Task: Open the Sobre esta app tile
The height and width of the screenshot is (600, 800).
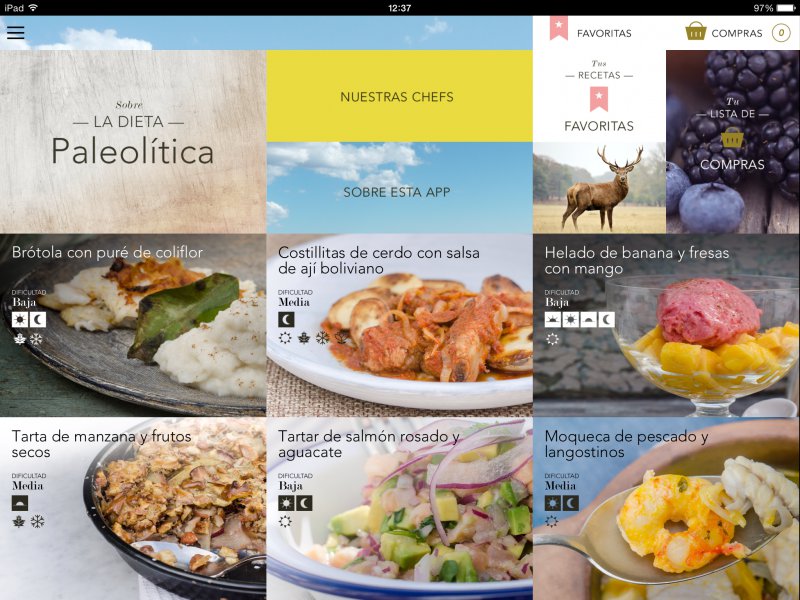Action: click(398, 189)
